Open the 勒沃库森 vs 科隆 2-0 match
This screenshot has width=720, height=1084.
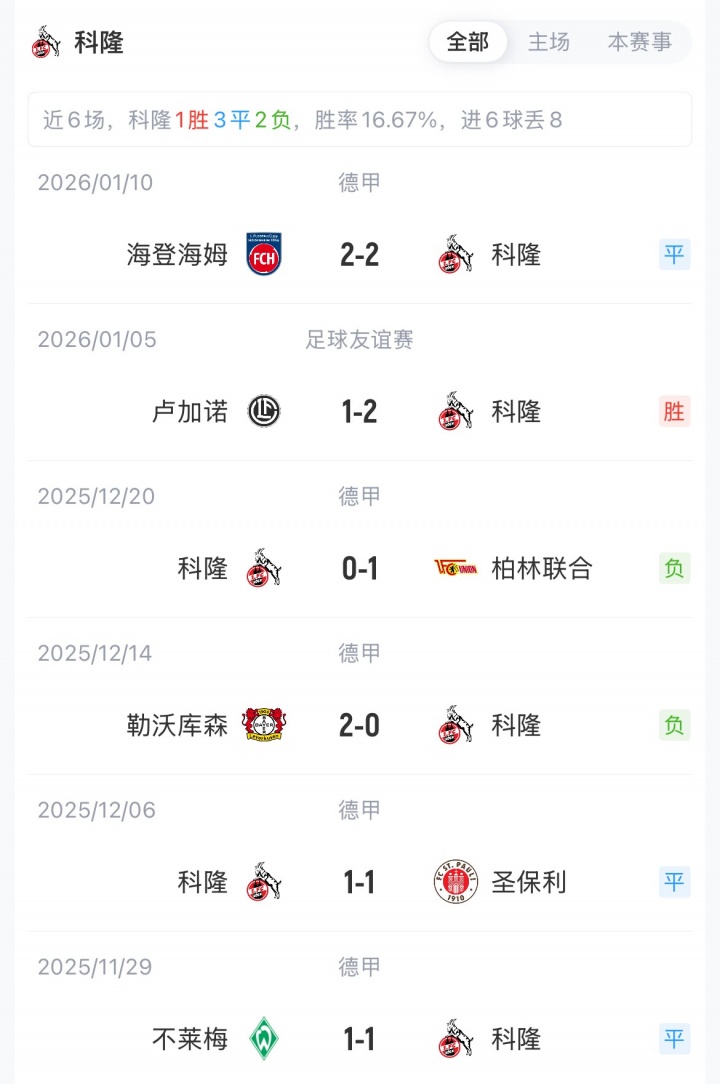[x=360, y=725]
